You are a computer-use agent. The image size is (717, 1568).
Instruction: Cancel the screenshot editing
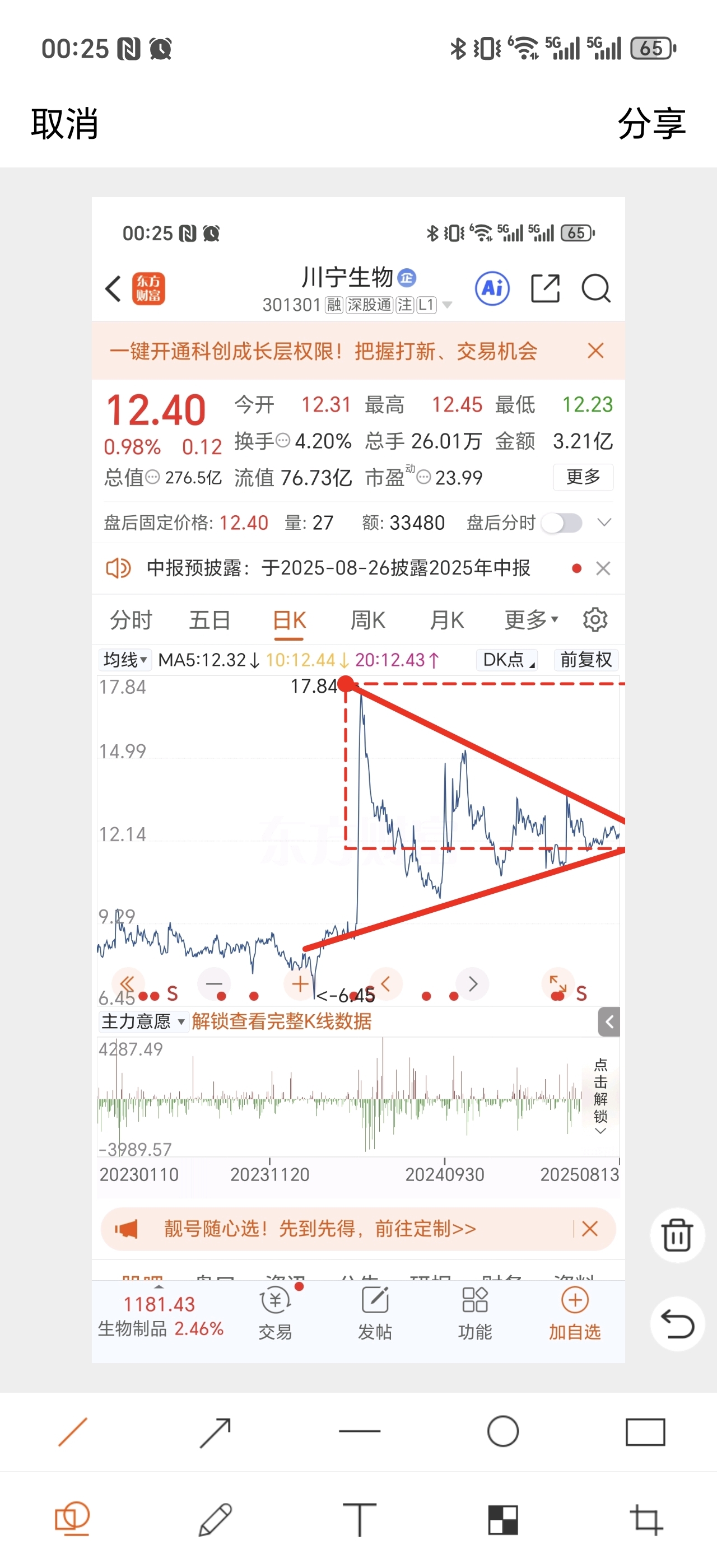pyautogui.click(x=64, y=124)
